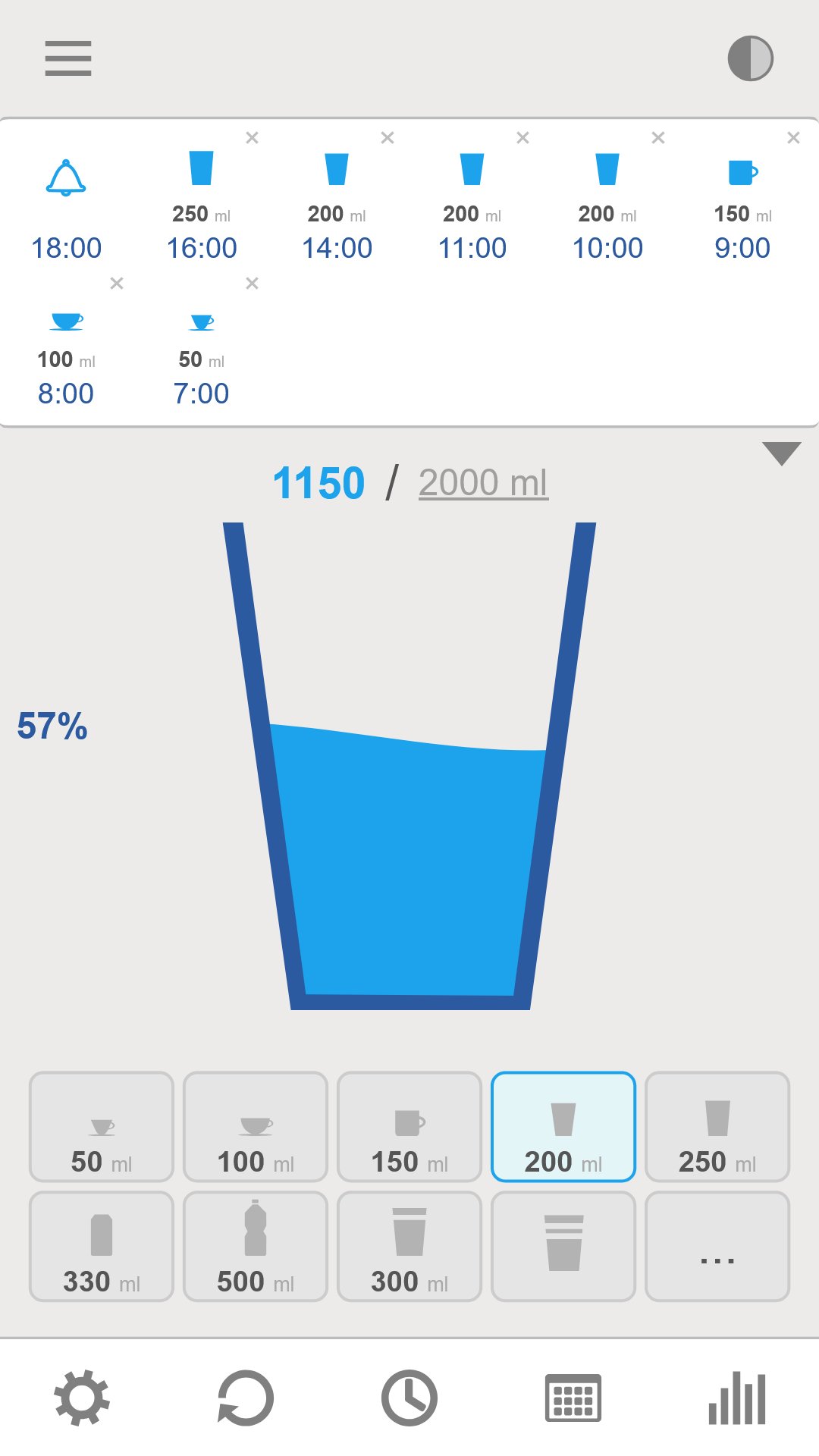Screen dimensions: 819x1456
Task: Open the hamburger menu
Action: click(x=68, y=58)
